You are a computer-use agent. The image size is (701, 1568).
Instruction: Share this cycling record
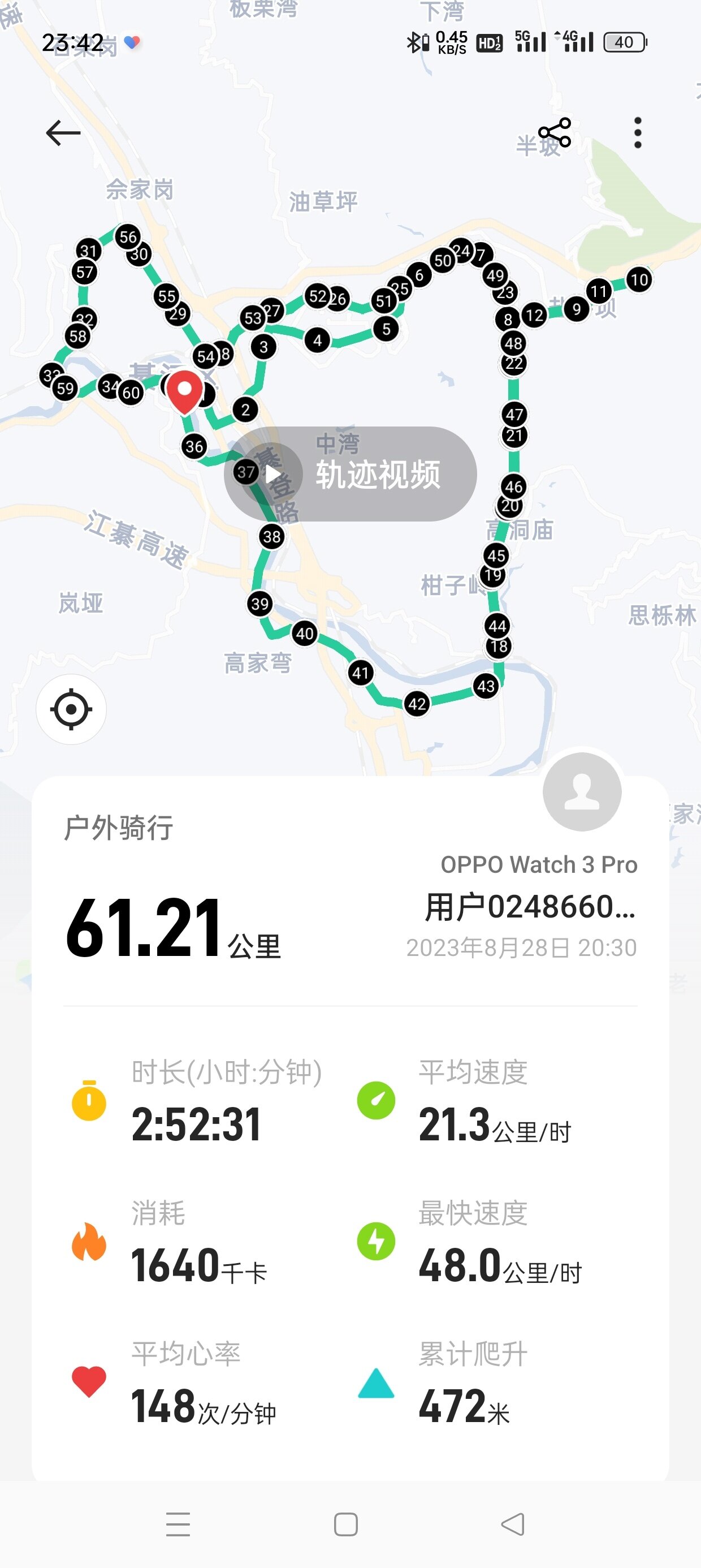pos(555,133)
